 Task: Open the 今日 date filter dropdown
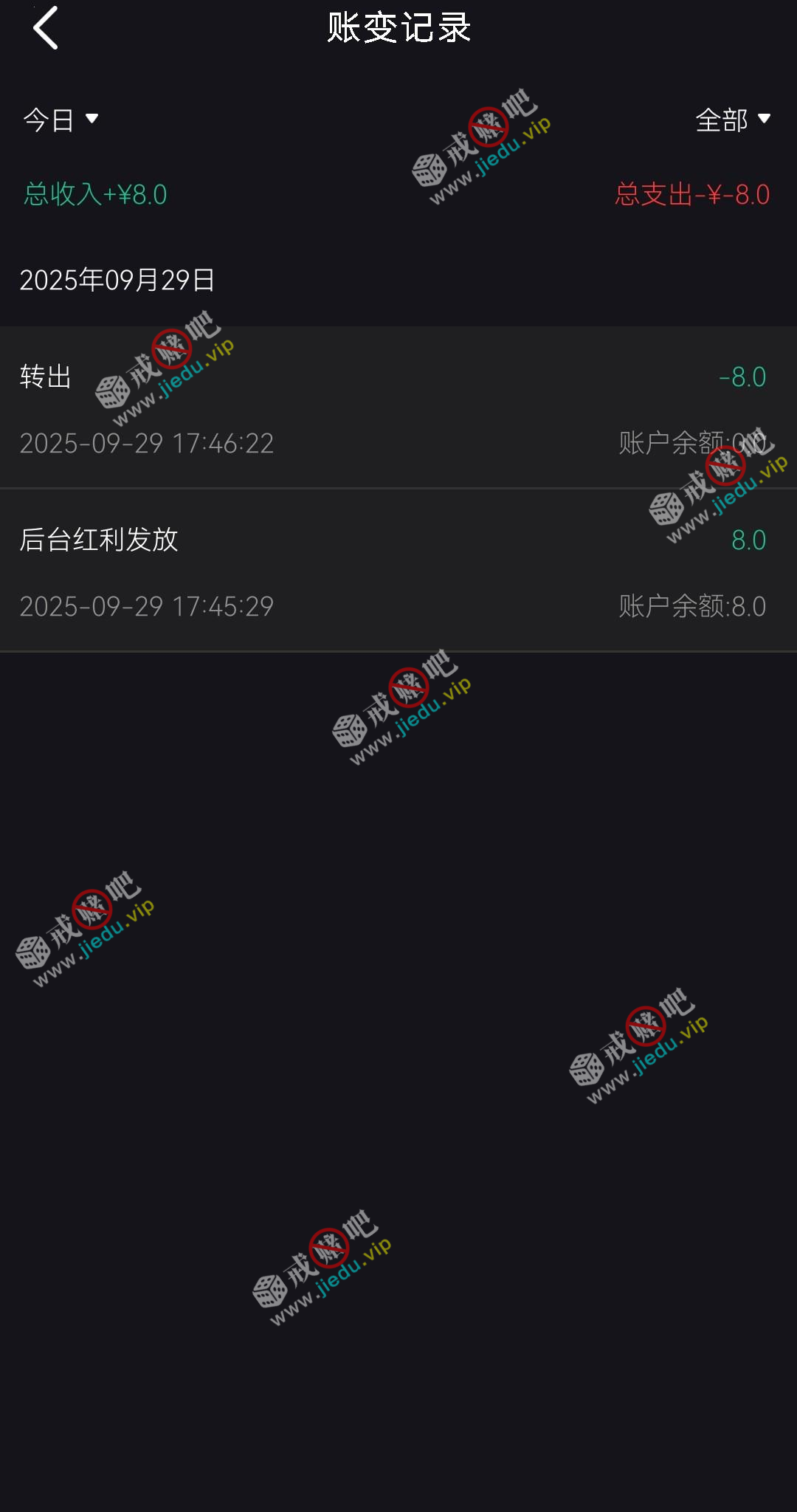(x=61, y=120)
